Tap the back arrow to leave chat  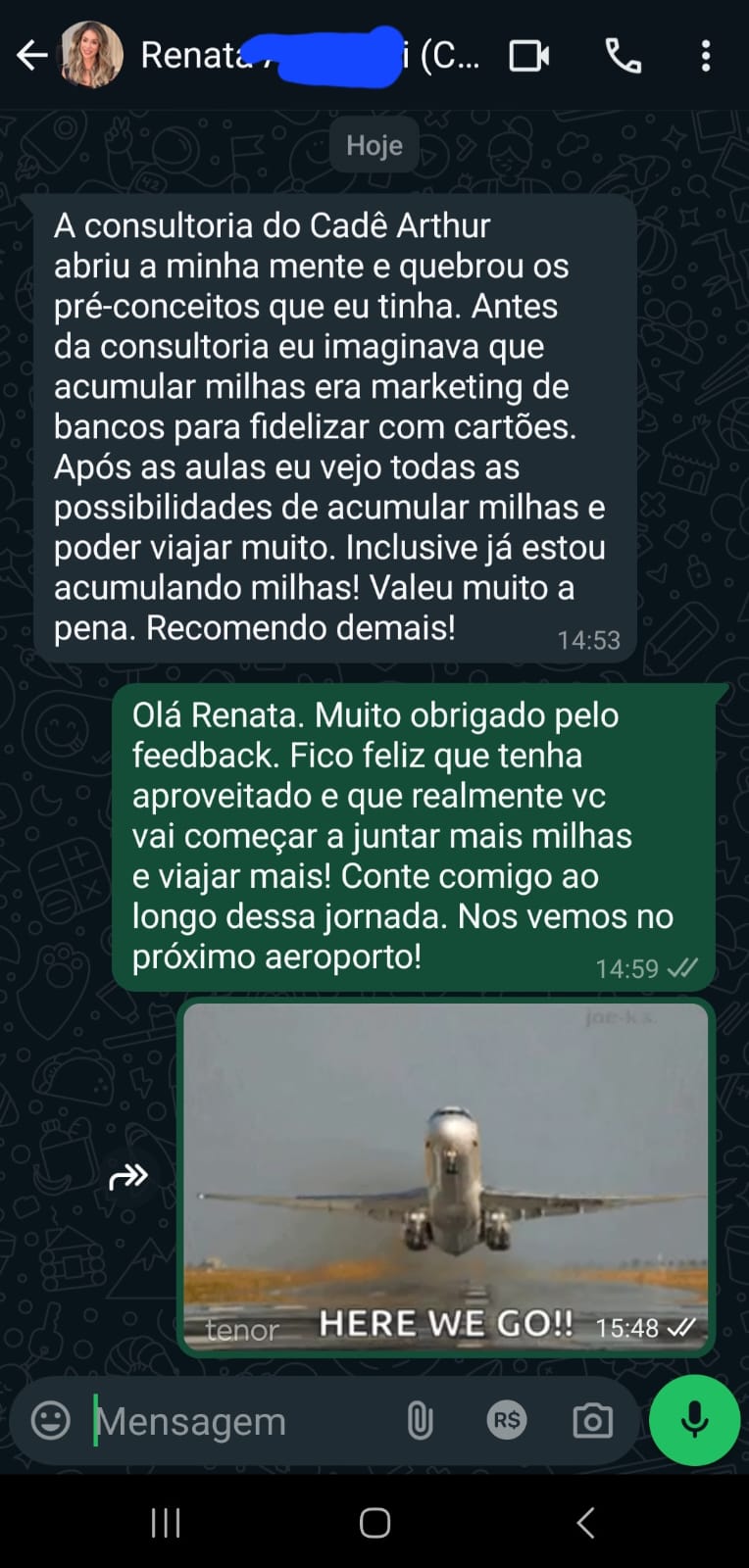(32, 56)
